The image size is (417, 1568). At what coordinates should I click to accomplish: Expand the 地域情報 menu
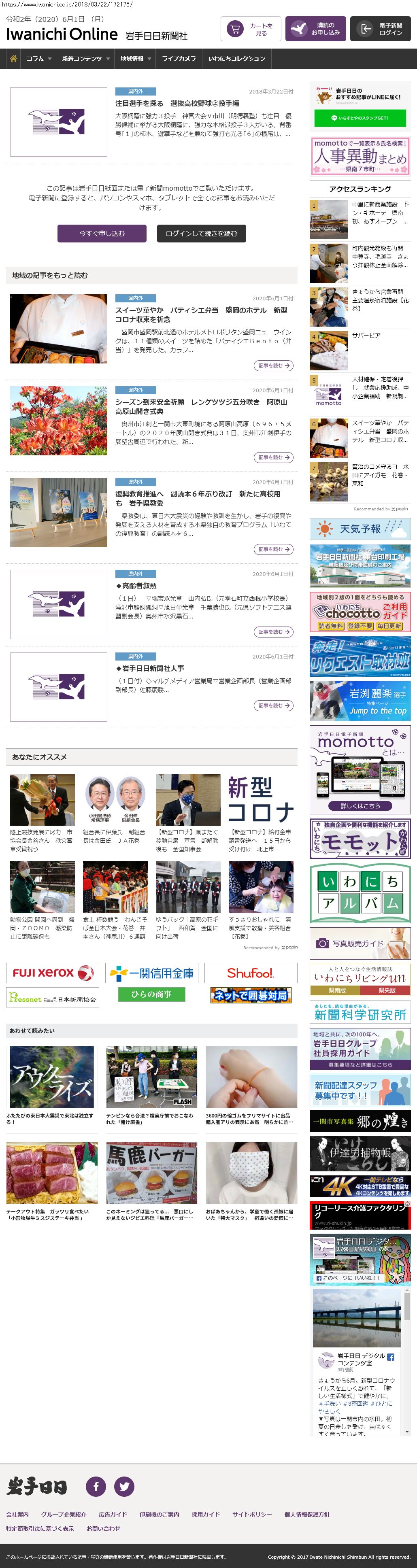coord(135,59)
